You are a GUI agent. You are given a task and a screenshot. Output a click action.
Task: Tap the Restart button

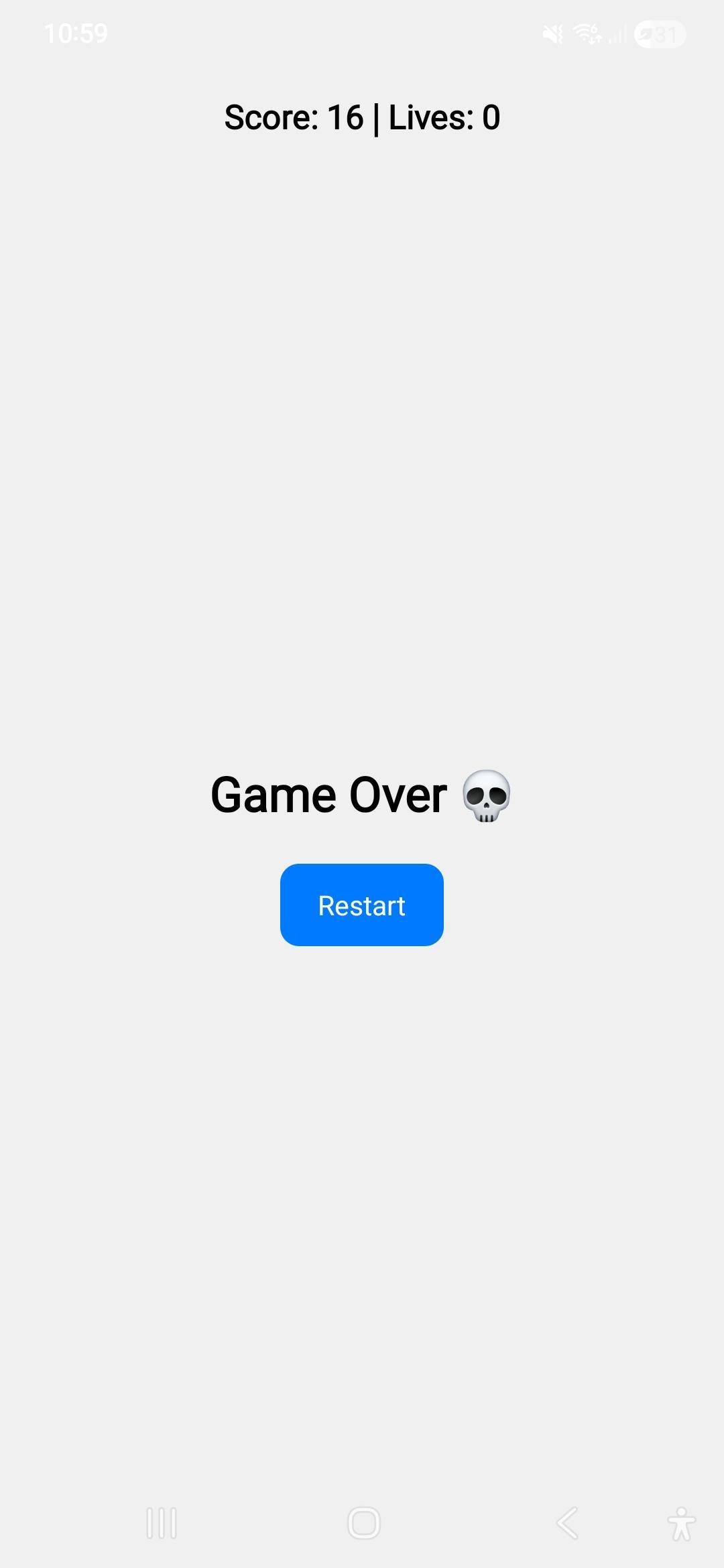pyautogui.click(x=361, y=905)
